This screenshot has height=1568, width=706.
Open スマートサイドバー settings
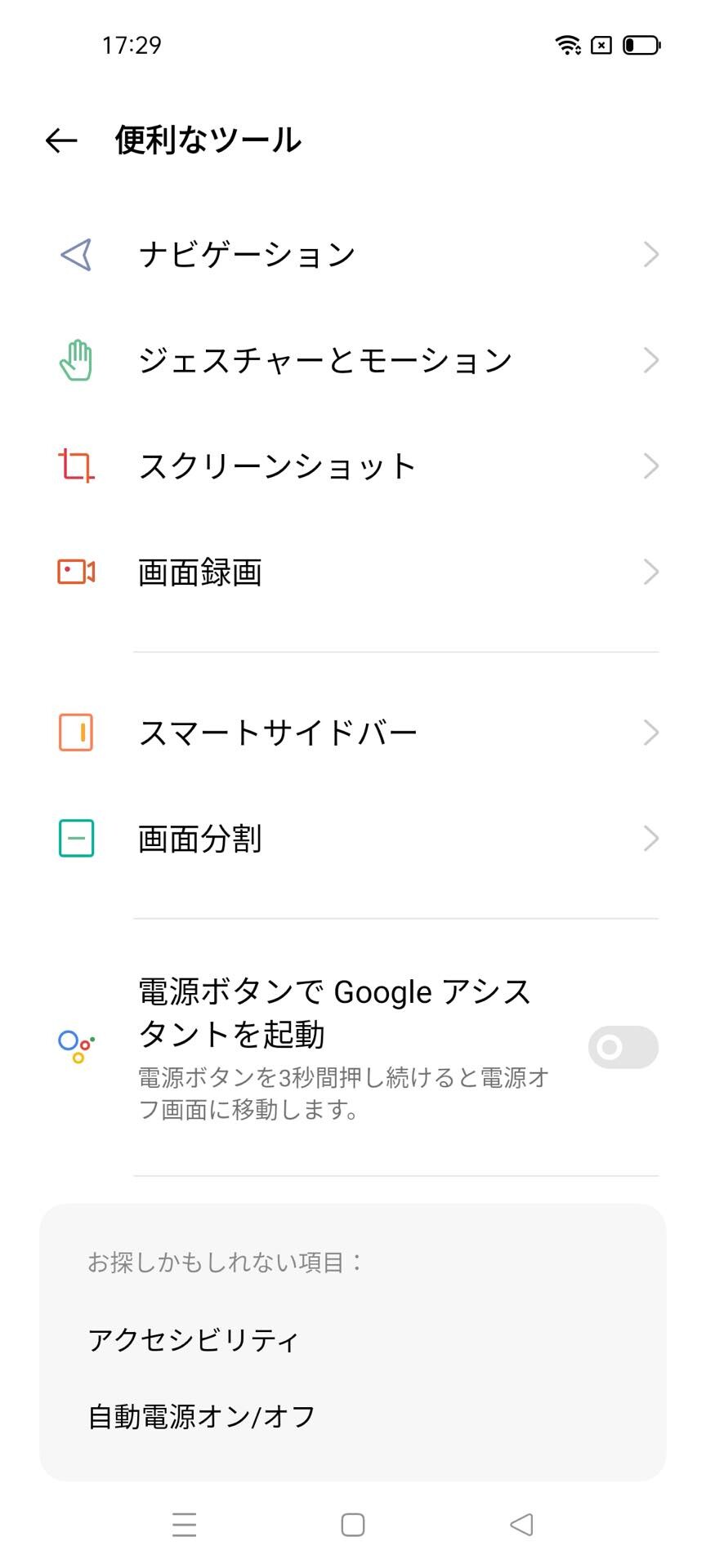point(353,733)
